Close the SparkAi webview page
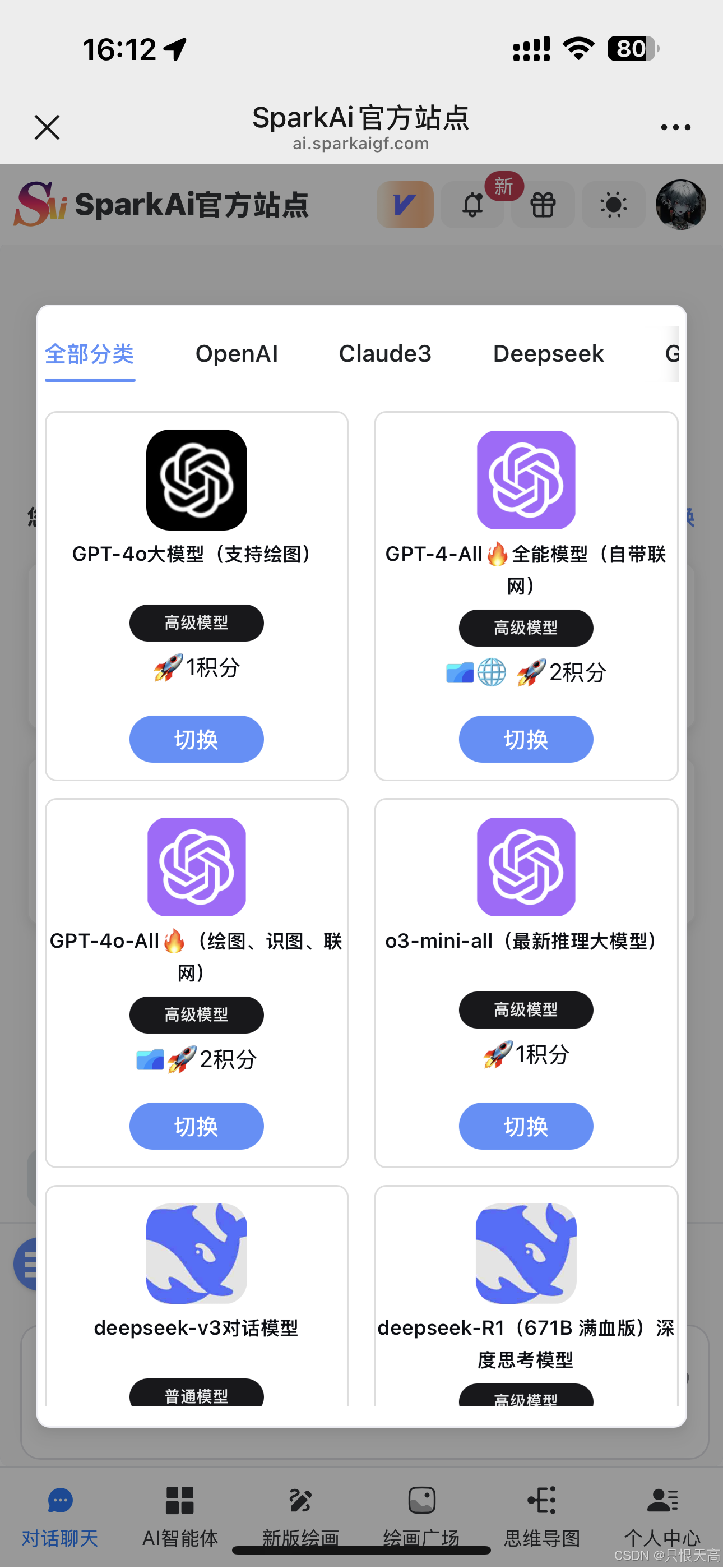Screen dimensions: 723x1568 tap(47, 127)
